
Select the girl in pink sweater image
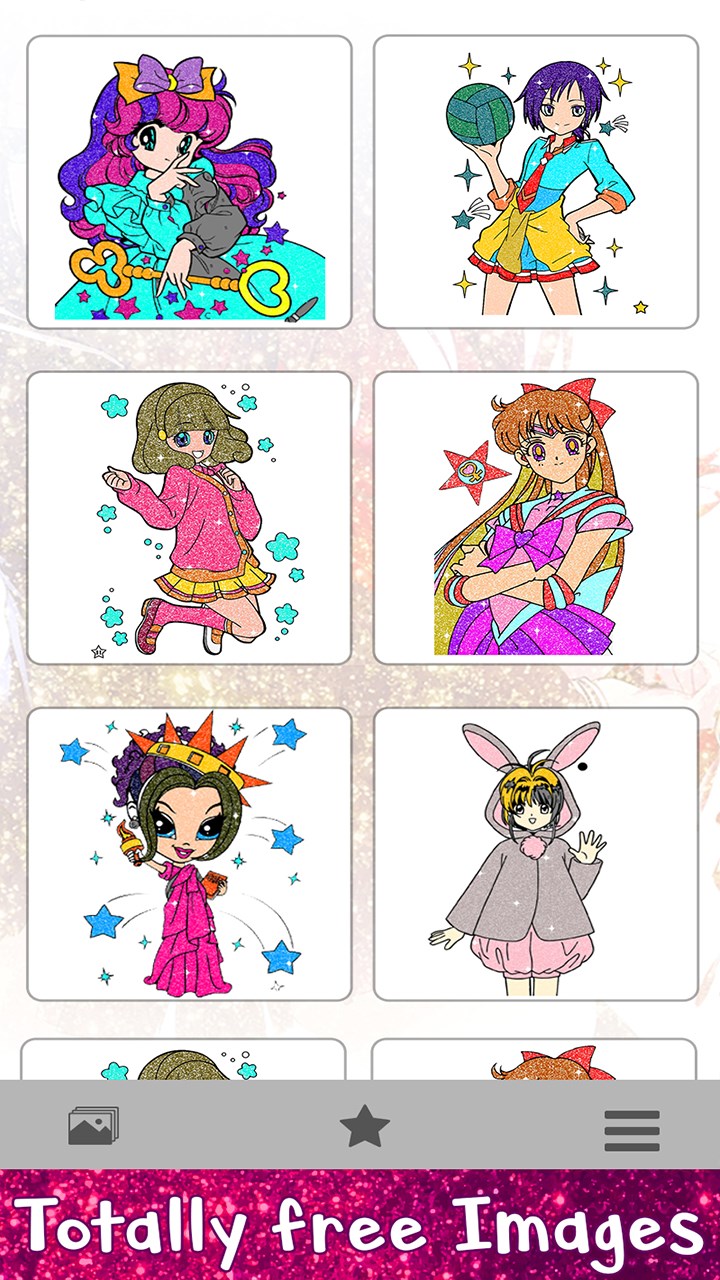click(189, 518)
